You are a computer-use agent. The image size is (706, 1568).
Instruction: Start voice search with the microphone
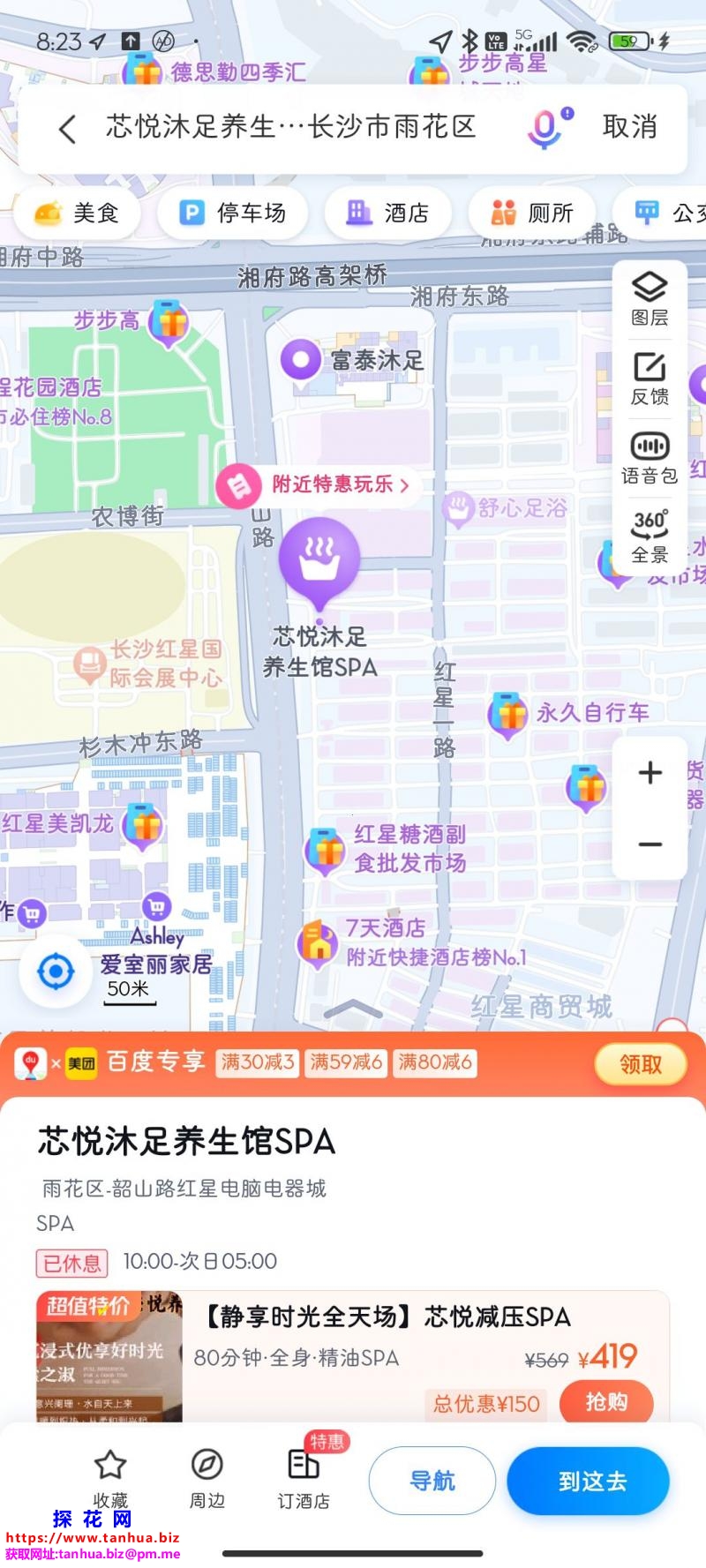[x=546, y=128]
